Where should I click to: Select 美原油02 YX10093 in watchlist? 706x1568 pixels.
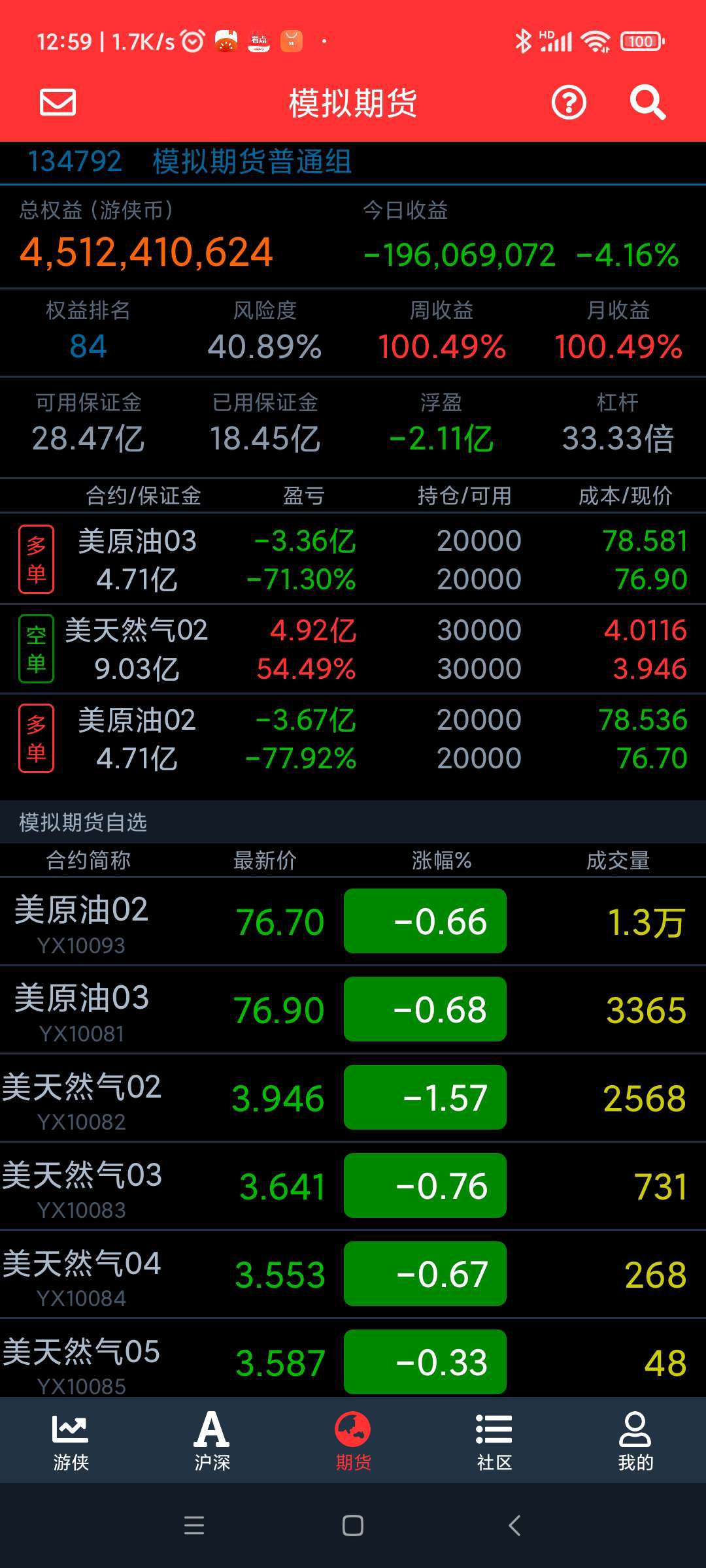click(353, 921)
